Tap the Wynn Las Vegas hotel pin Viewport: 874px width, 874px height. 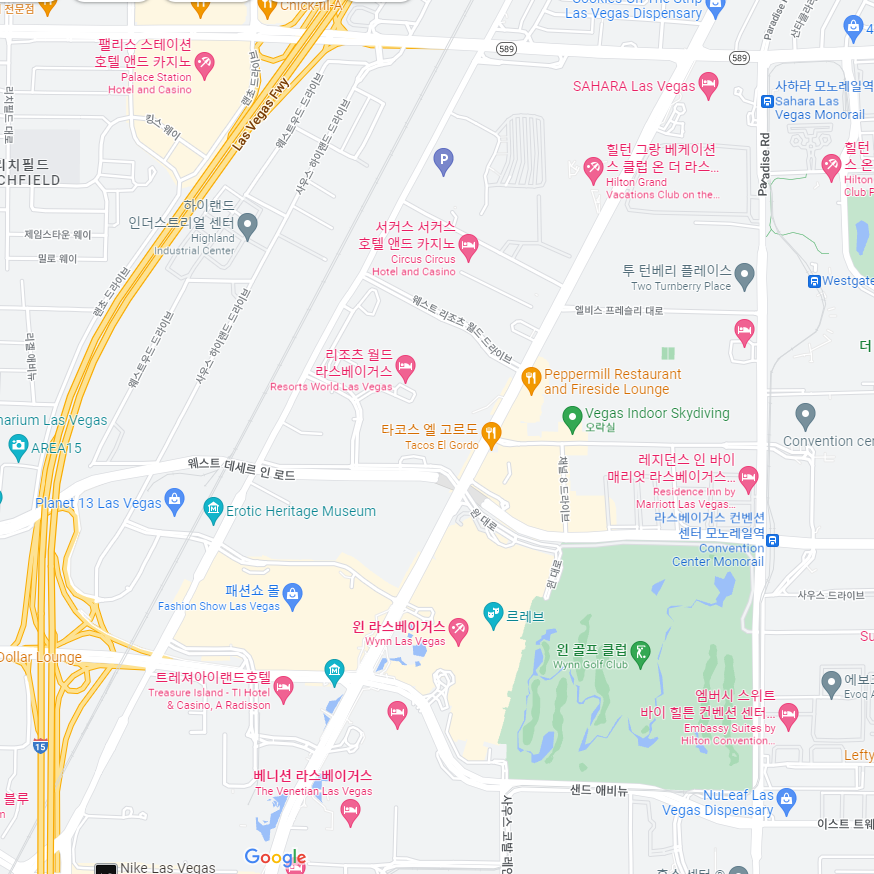coord(458,629)
